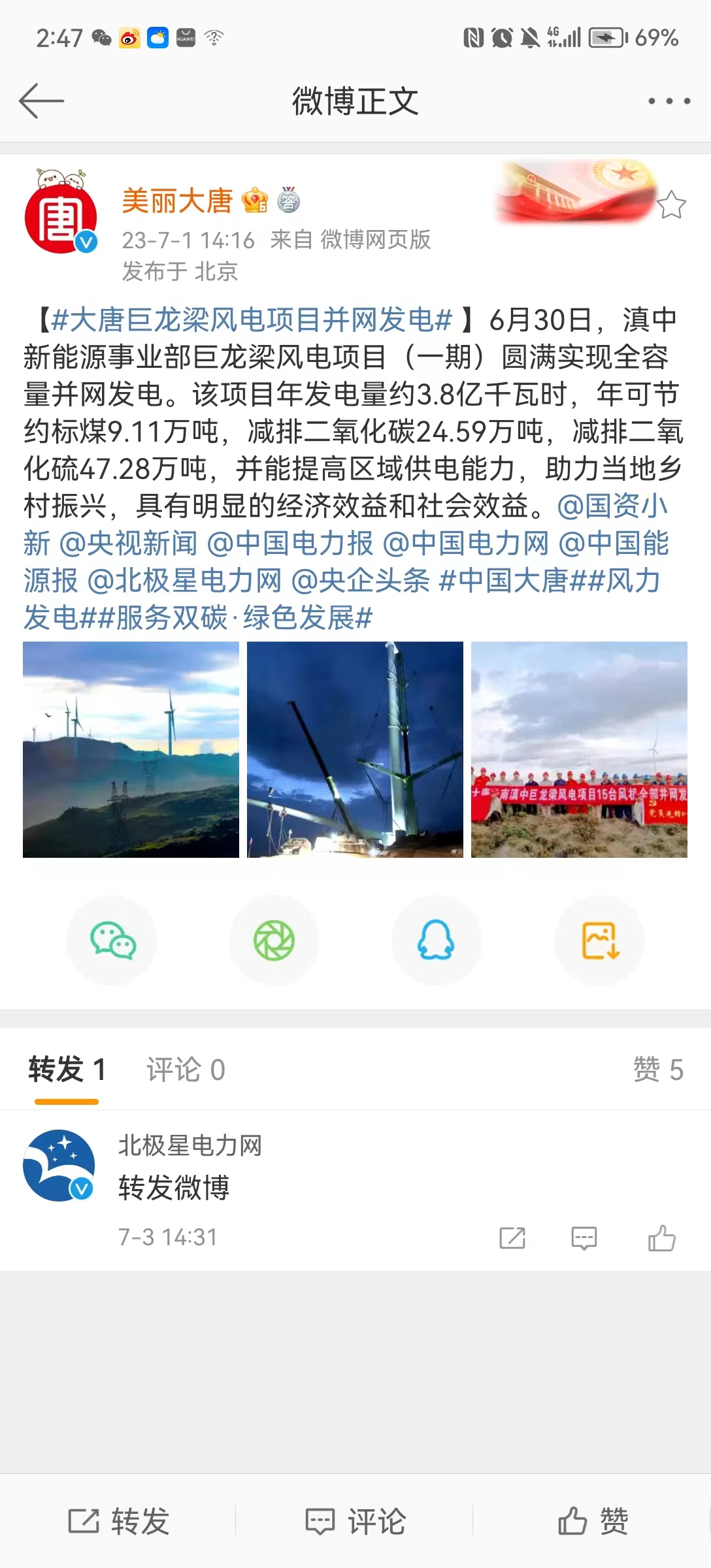View the group photo with red banner
The width and height of the screenshot is (711, 1568).
click(579, 749)
